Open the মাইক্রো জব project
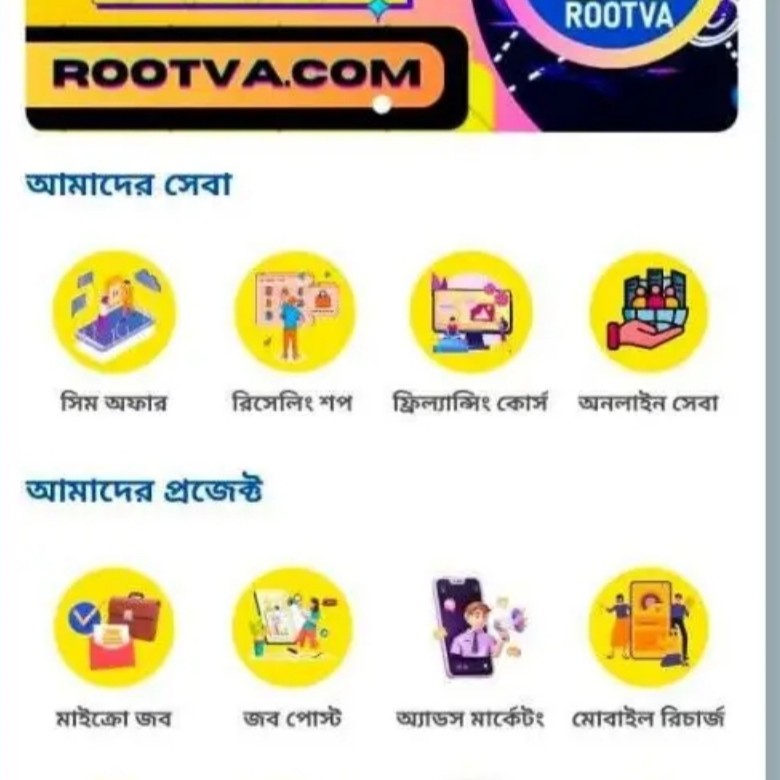 tap(113, 627)
